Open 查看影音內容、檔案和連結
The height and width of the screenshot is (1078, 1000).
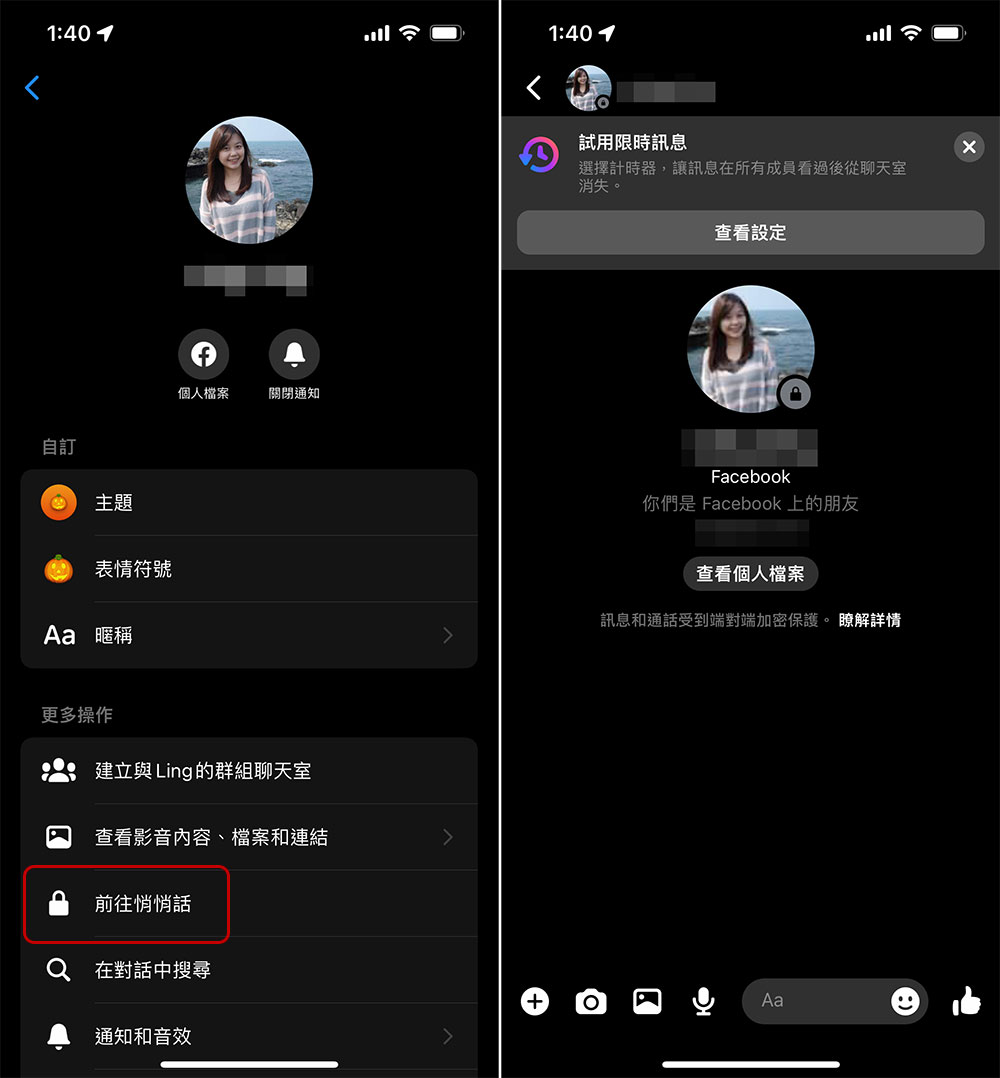tap(248, 837)
